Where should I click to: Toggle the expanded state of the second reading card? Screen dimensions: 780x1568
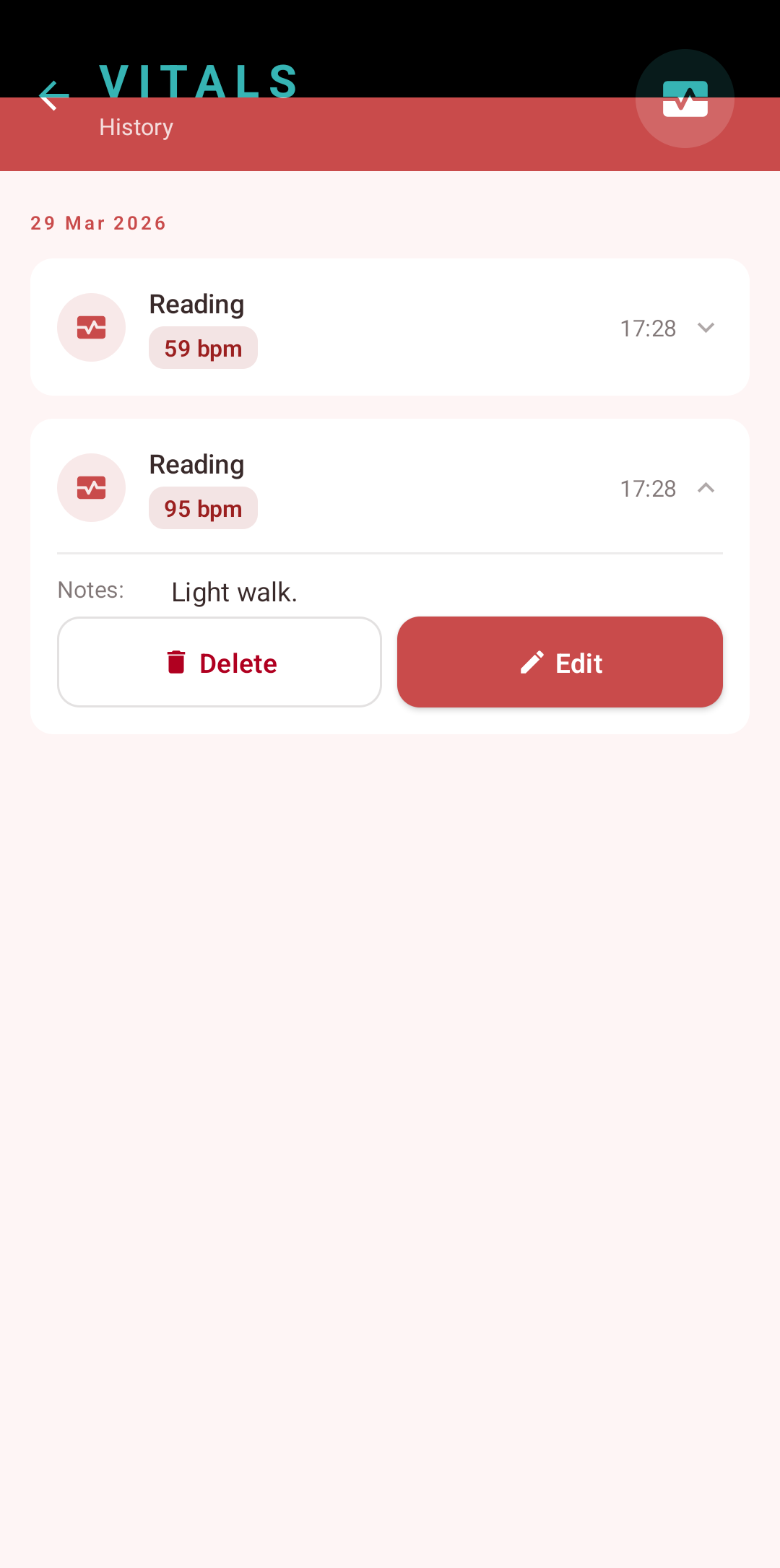click(706, 488)
